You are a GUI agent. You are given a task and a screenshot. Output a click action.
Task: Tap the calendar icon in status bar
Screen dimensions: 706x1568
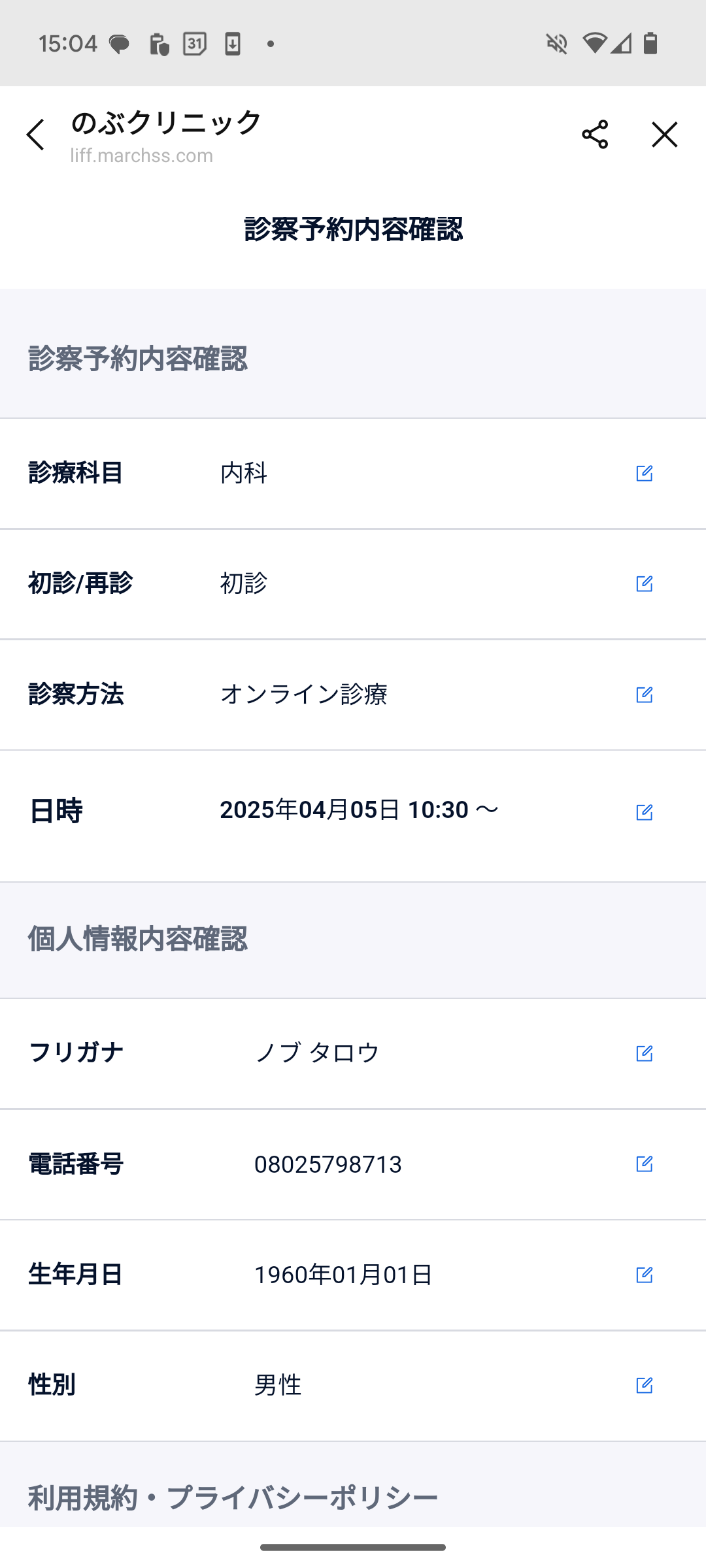pos(193,44)
